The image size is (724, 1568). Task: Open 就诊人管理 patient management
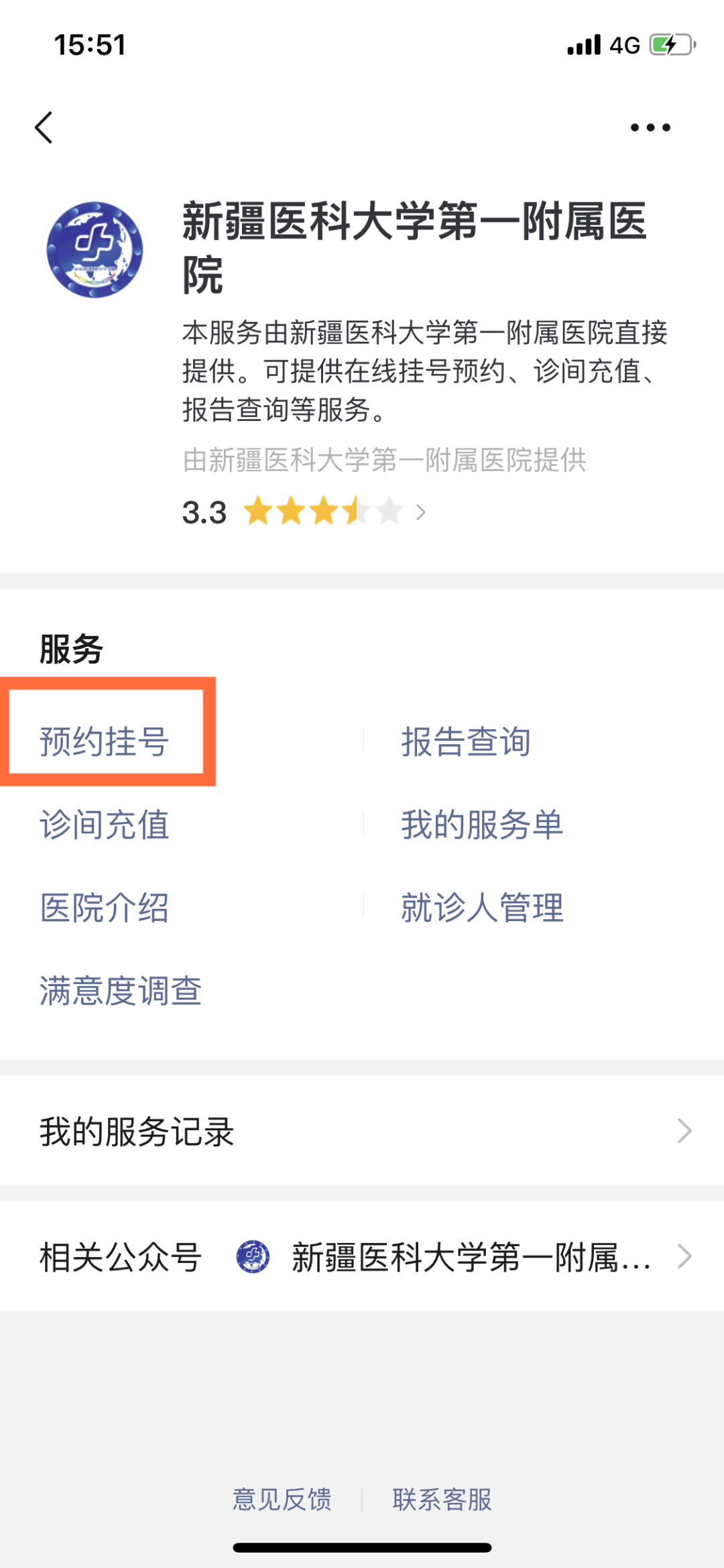point(482,908)
